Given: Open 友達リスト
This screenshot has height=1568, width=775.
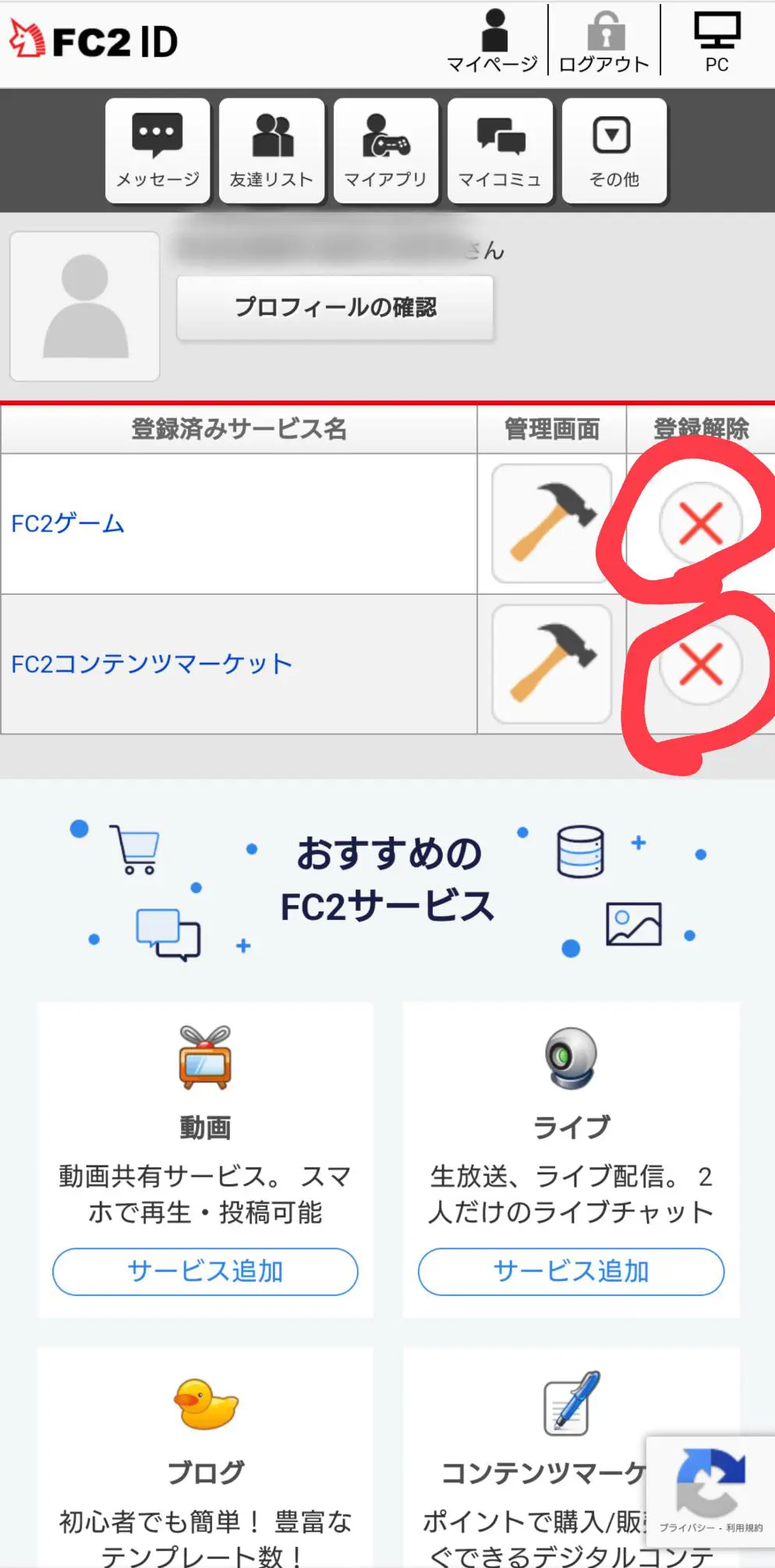Looking at the screenshot, I should [271, 150].
